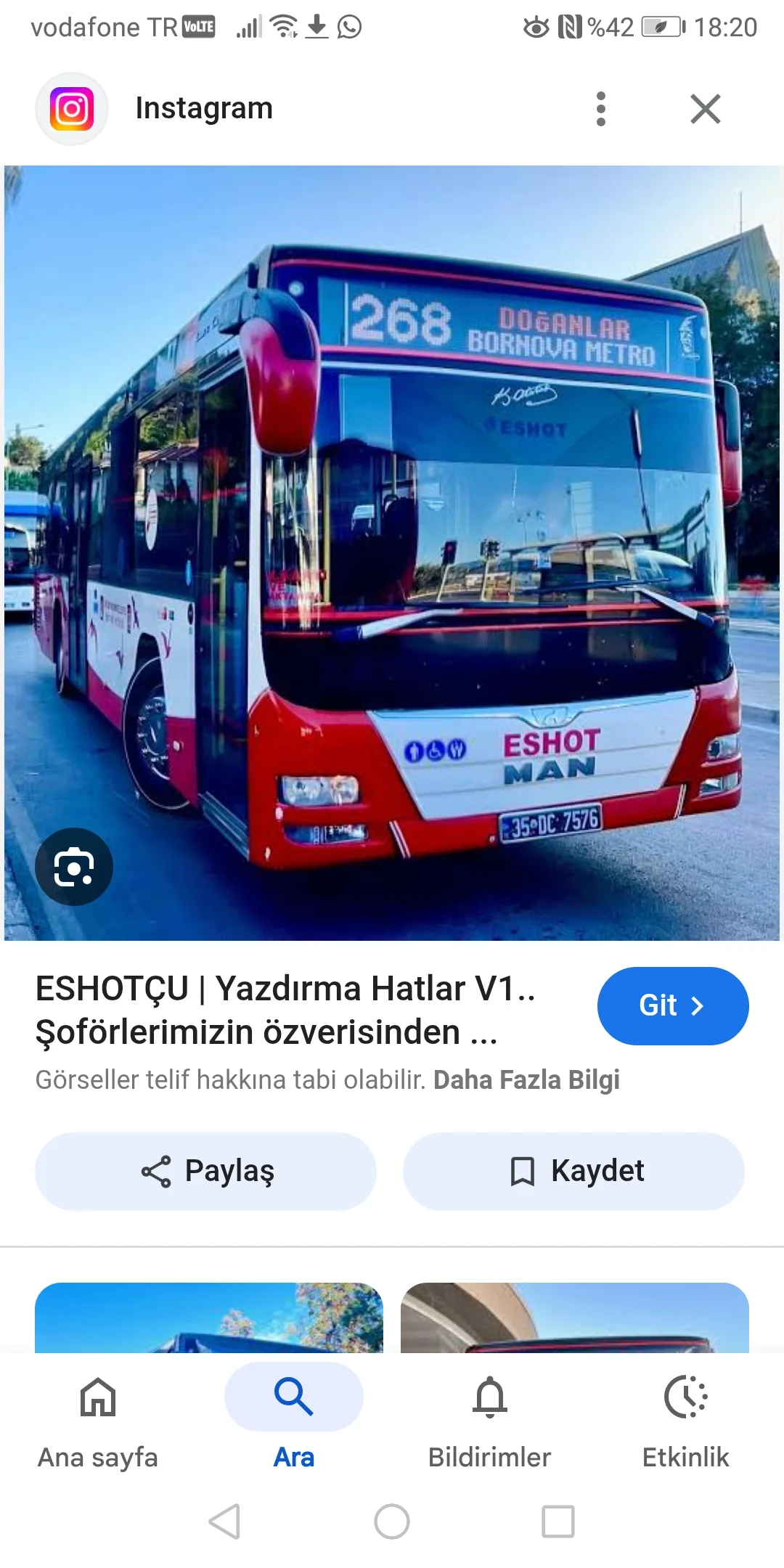Open the right related image thumbnail
This screenshot has height=1568, width=784.
click(574, 1318)
